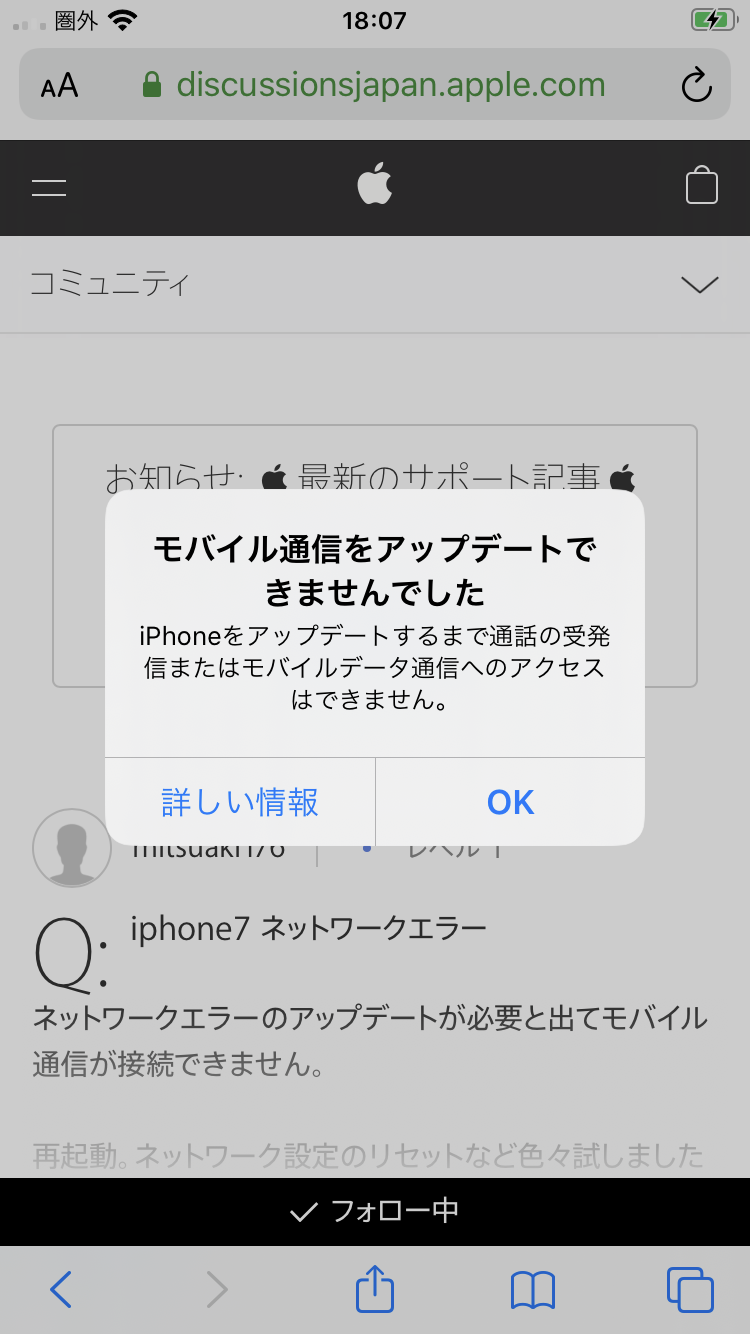The height and width of the screenshot is (1334, 750).
Task: Open the Apple site hamburger menu
Action: [49, 187]
